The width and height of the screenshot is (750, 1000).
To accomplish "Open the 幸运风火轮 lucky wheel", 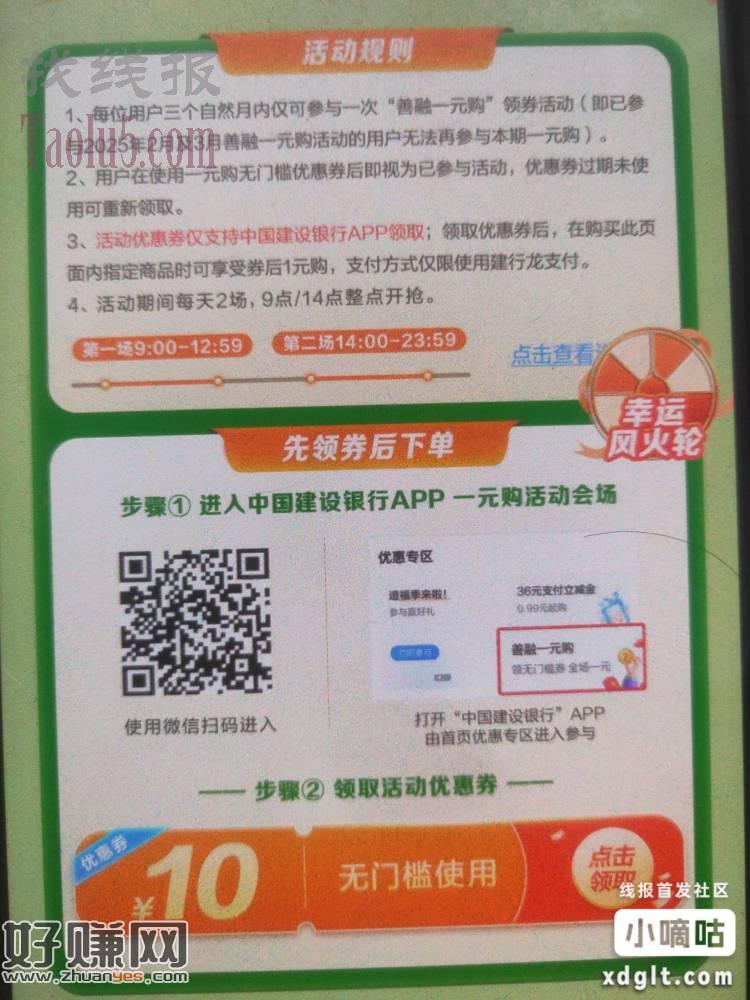I will pyautogui.click(x=661, y=398).
